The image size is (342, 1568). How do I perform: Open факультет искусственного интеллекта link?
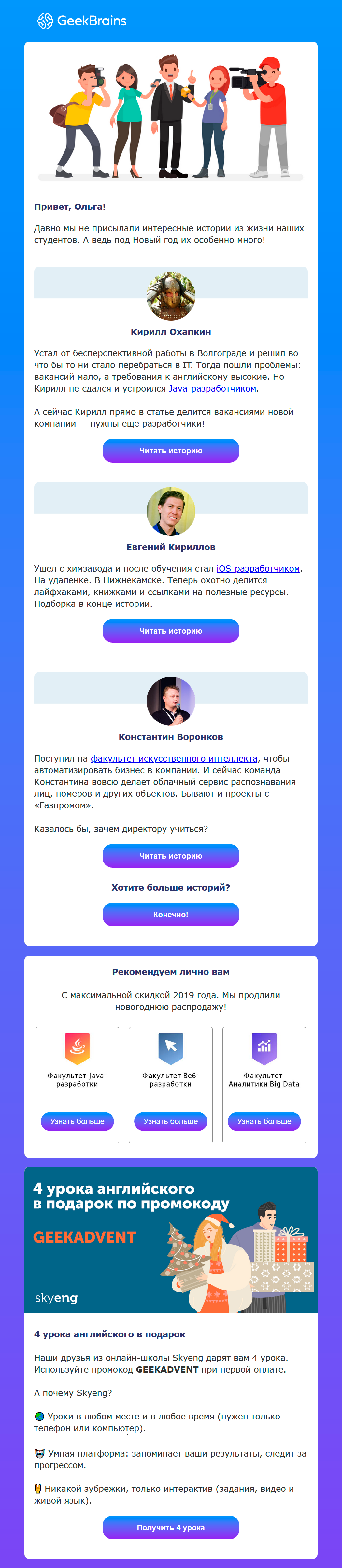point(173,759)
